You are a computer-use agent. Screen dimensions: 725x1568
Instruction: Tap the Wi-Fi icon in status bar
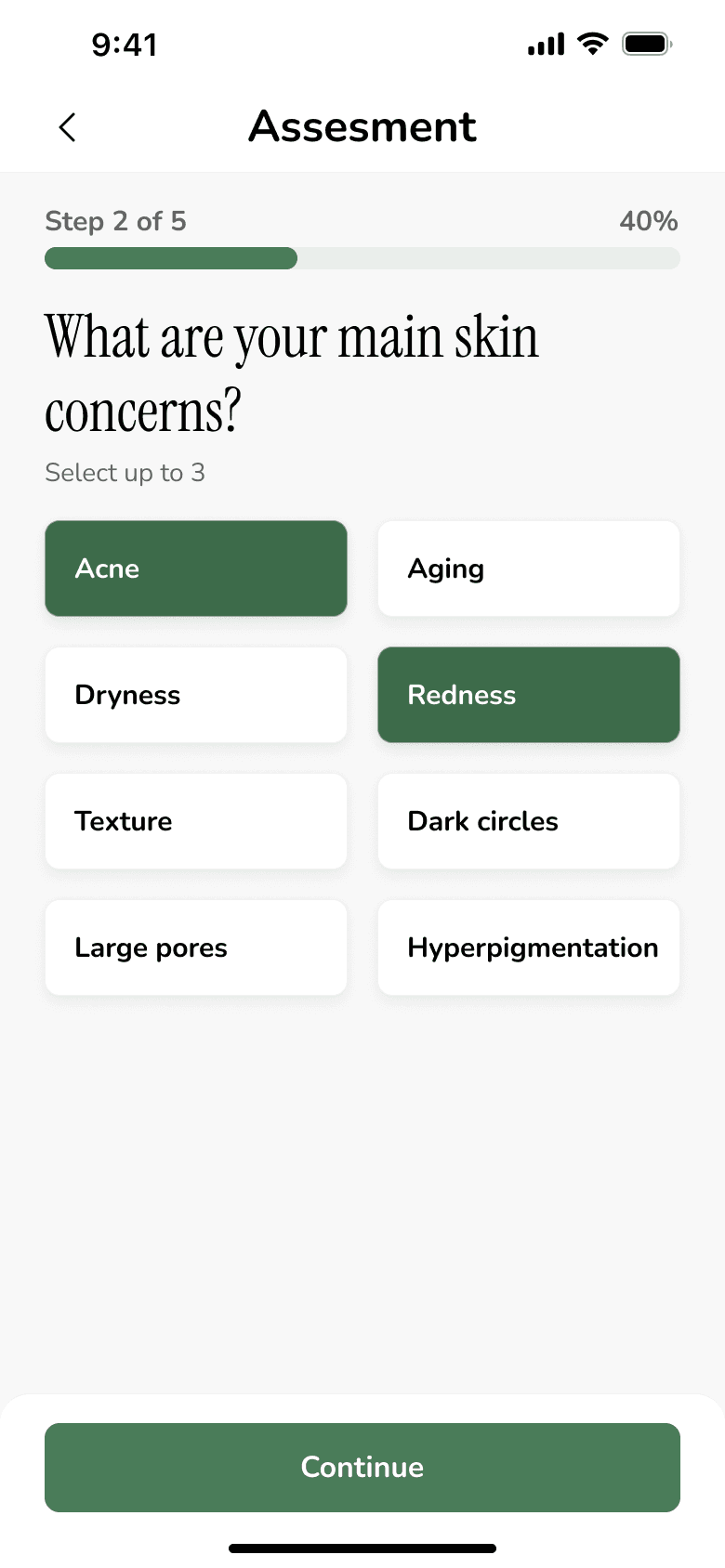592,43
